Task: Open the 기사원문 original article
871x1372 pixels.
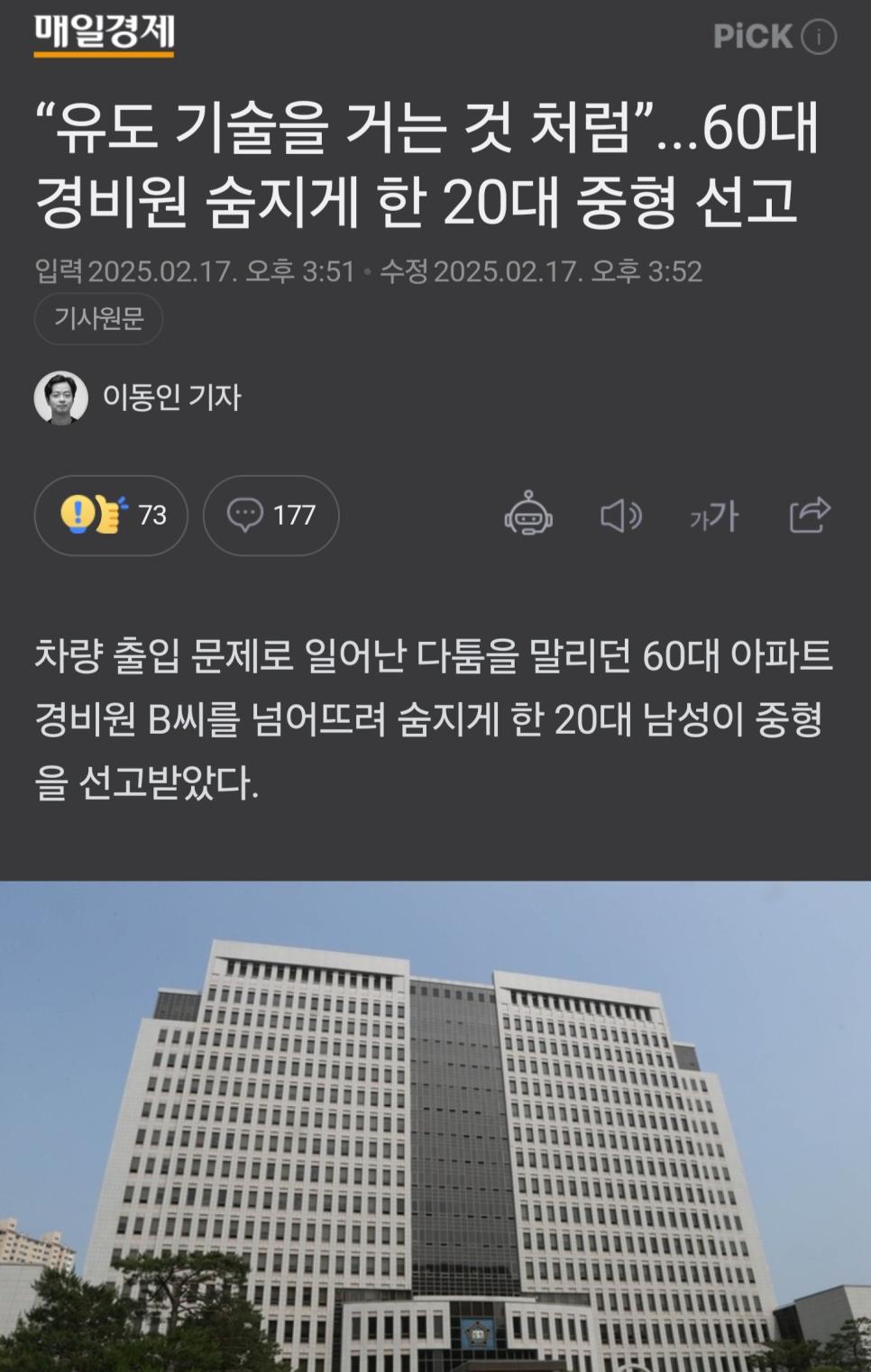Action: pos(99,318)
